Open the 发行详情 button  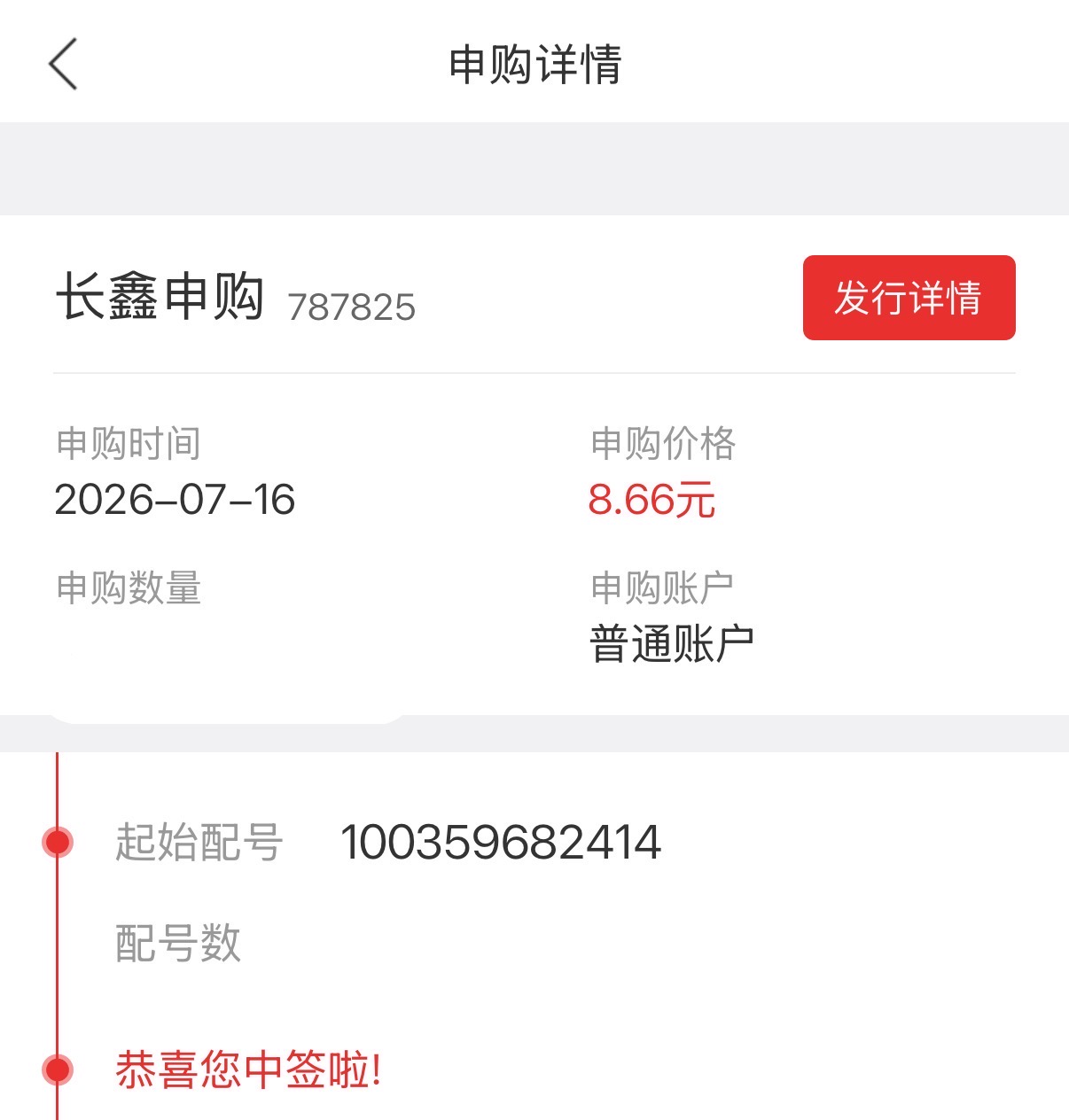point(909,298)
